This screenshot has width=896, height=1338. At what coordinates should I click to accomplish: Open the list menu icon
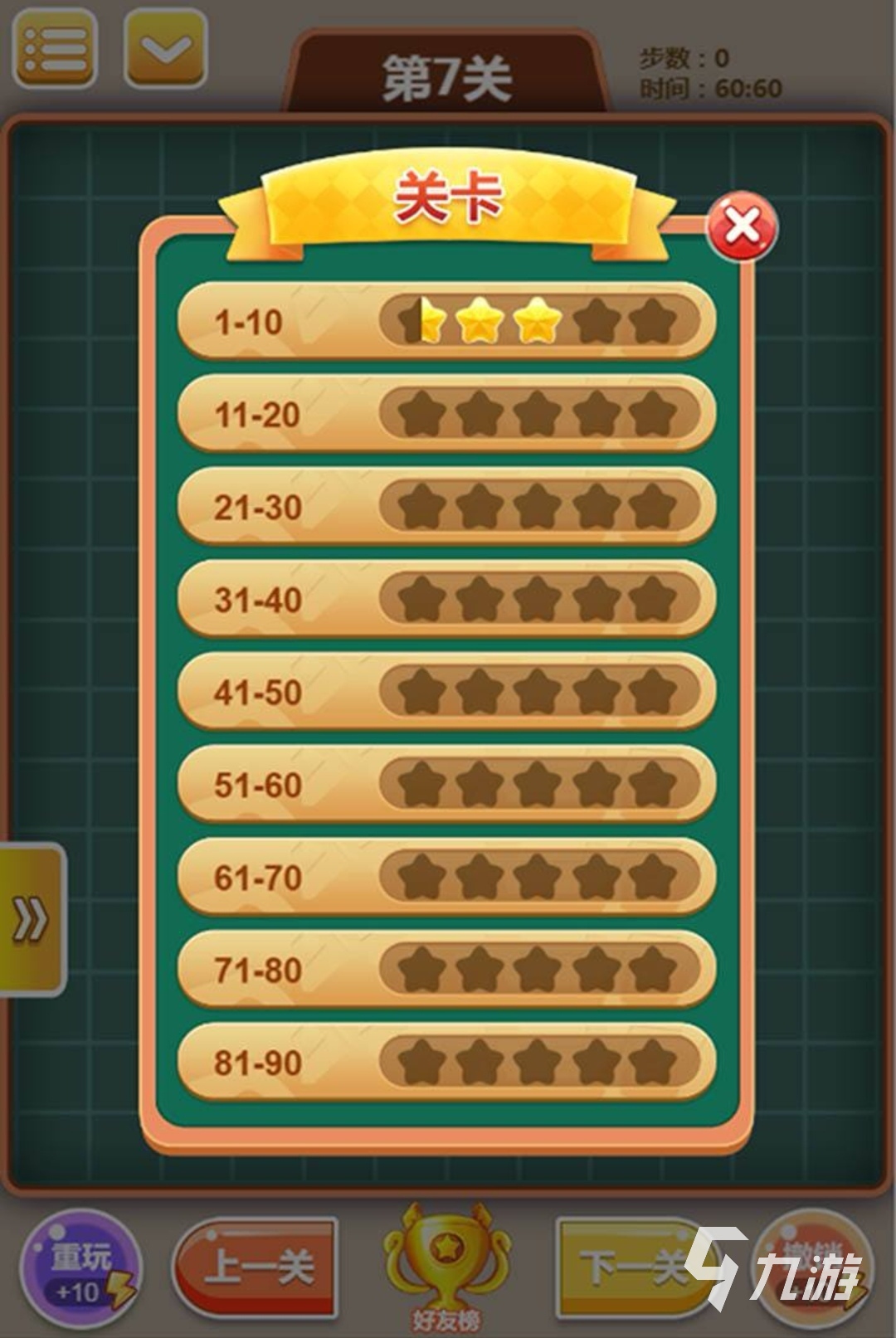pyautogui.click(x=56, y=50)
